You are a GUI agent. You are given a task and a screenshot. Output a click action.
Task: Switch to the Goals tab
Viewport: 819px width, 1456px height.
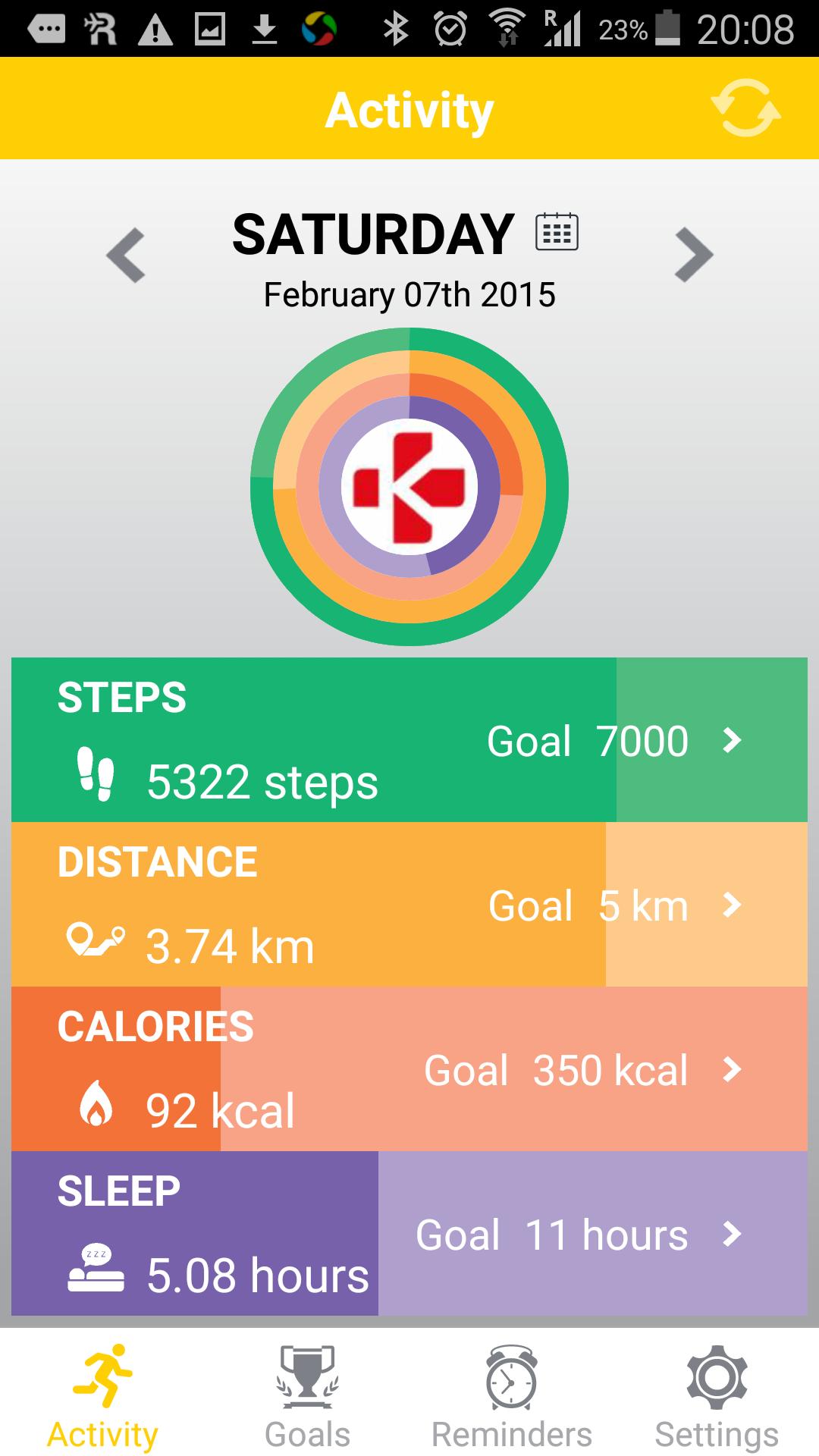click(x=307, y=1397)
